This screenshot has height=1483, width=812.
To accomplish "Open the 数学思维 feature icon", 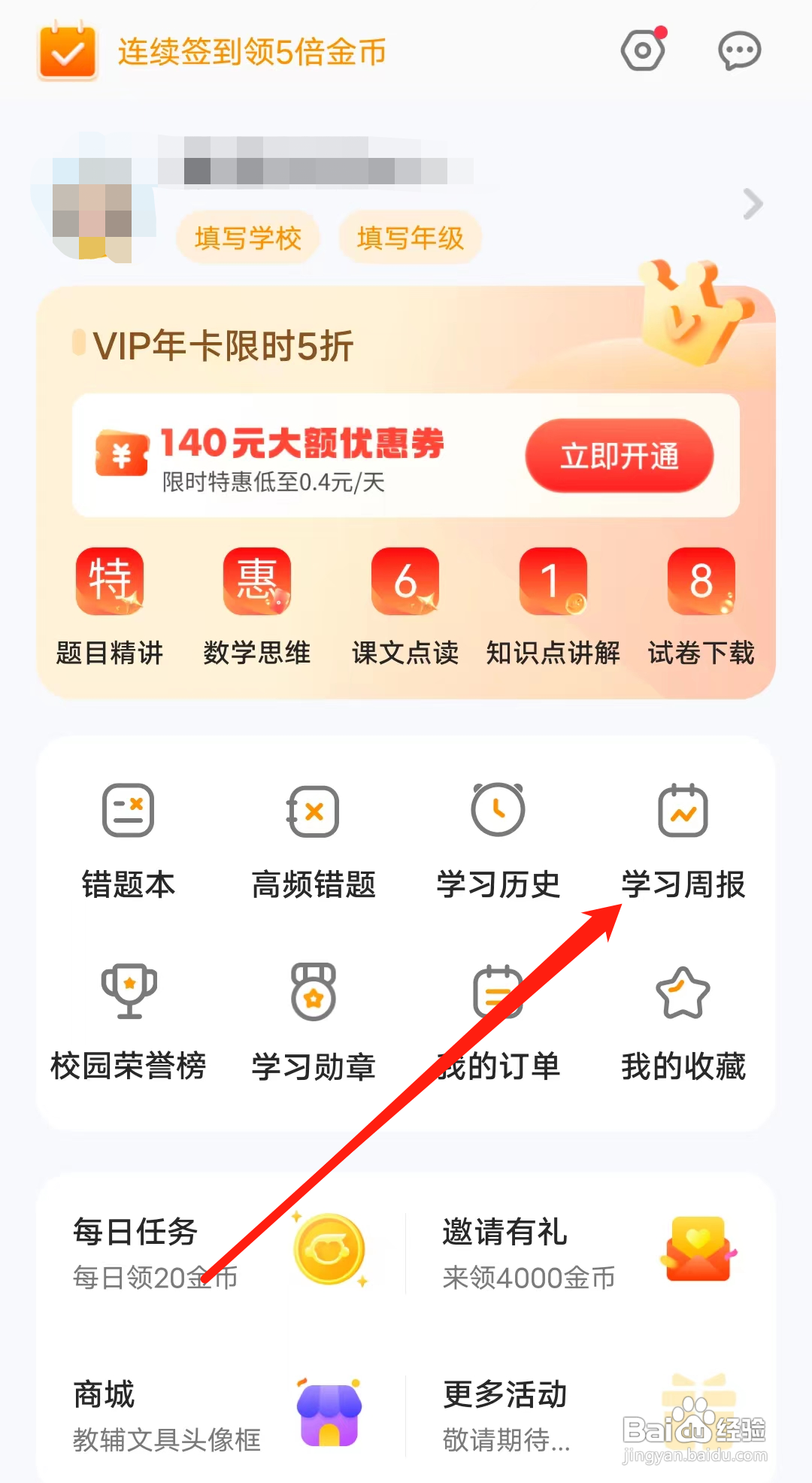I will (x=257, y=581).
